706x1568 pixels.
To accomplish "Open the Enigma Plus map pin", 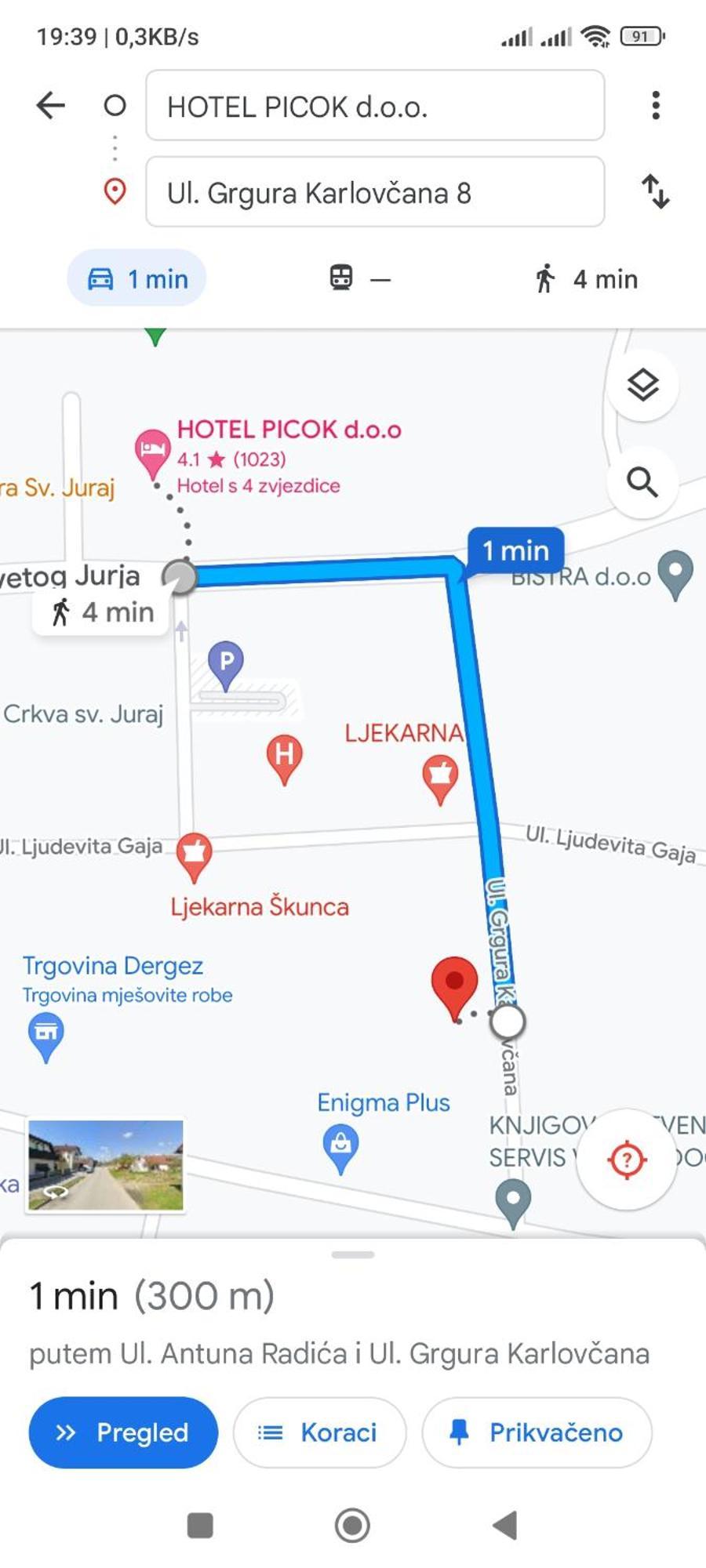I will [x=340, y=1147].
